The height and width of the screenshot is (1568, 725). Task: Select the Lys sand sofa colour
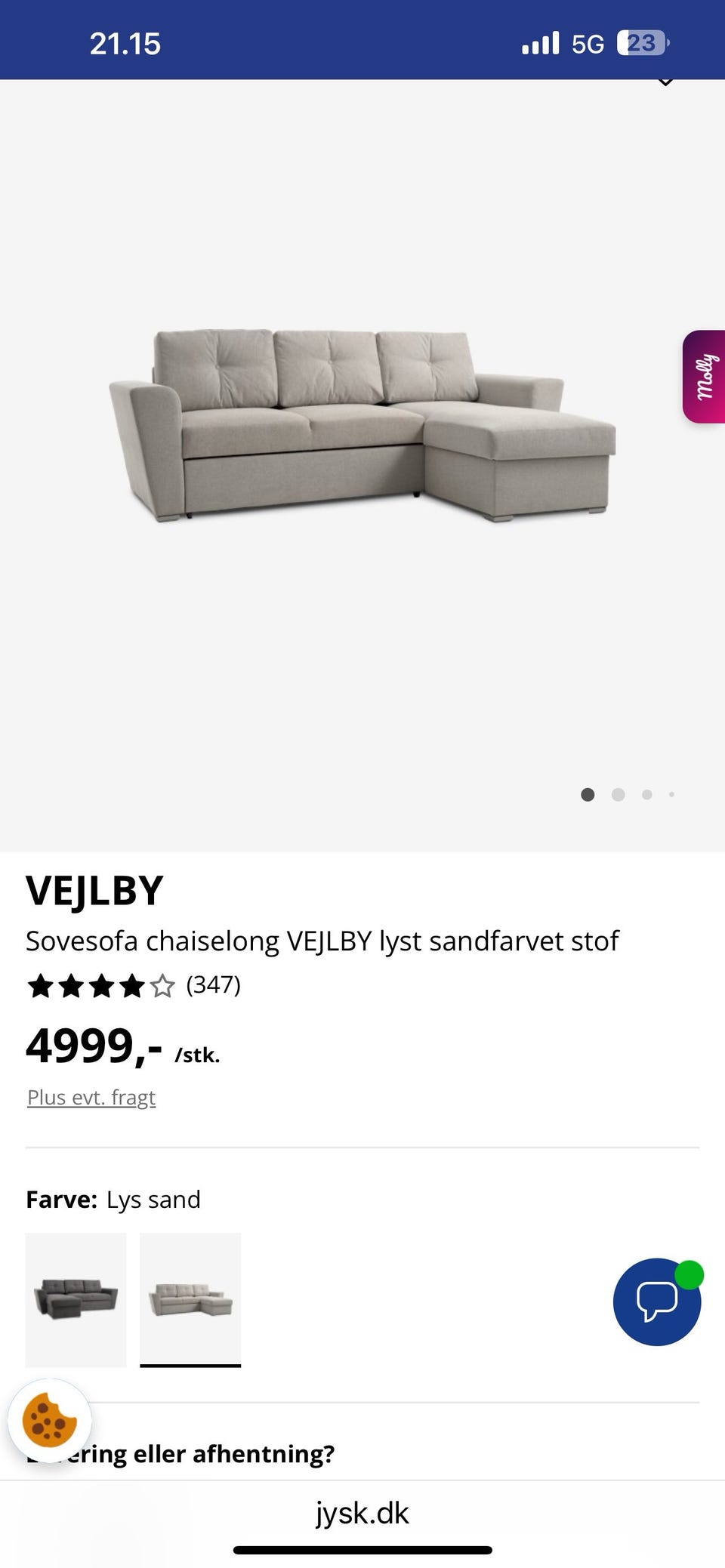(x=190, y=1299)
